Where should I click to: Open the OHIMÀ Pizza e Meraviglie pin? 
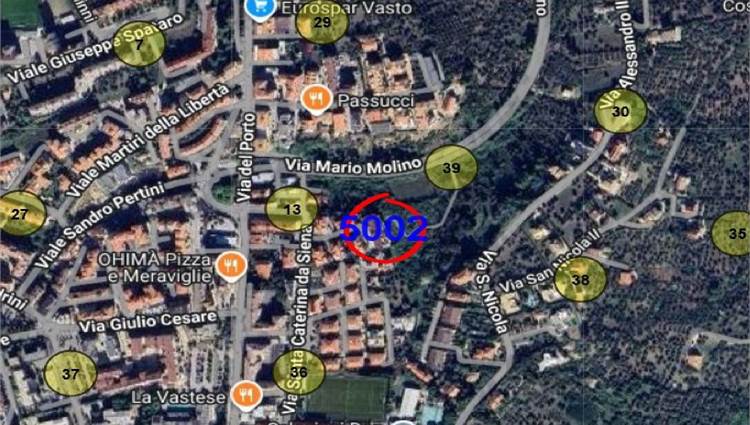(x=232, y=266)
